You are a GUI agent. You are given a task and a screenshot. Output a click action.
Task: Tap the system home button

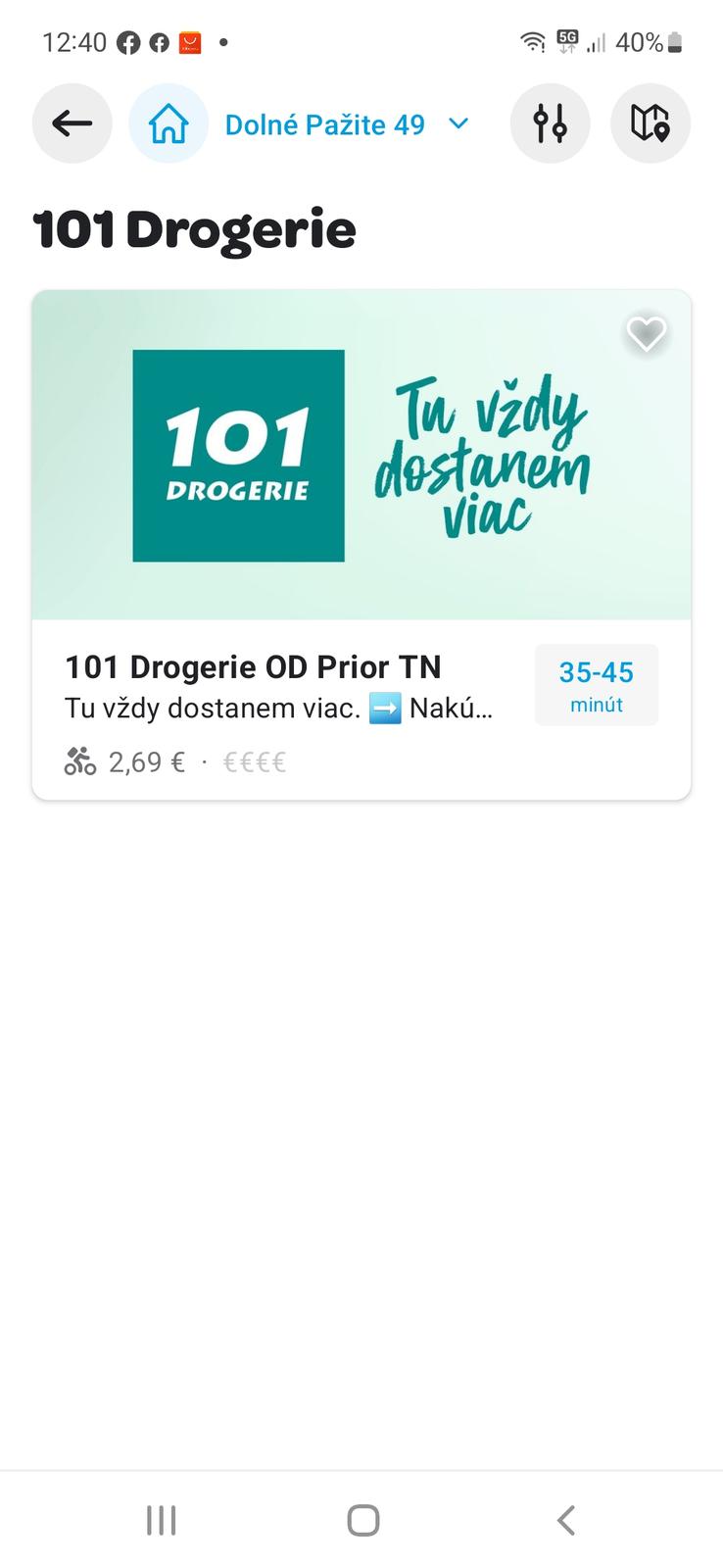tap(362, 1520)
